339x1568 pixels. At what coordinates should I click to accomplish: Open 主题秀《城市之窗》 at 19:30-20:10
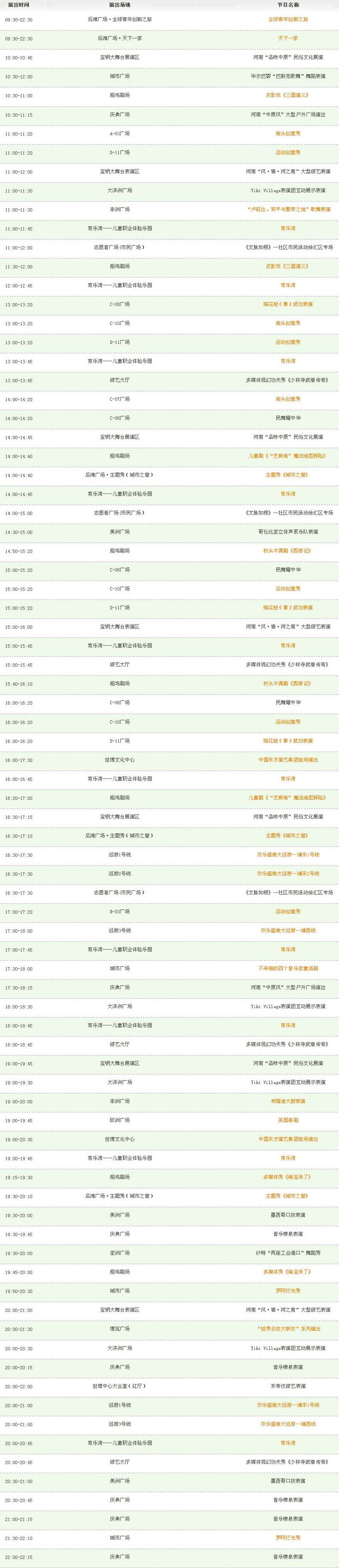288,1196
